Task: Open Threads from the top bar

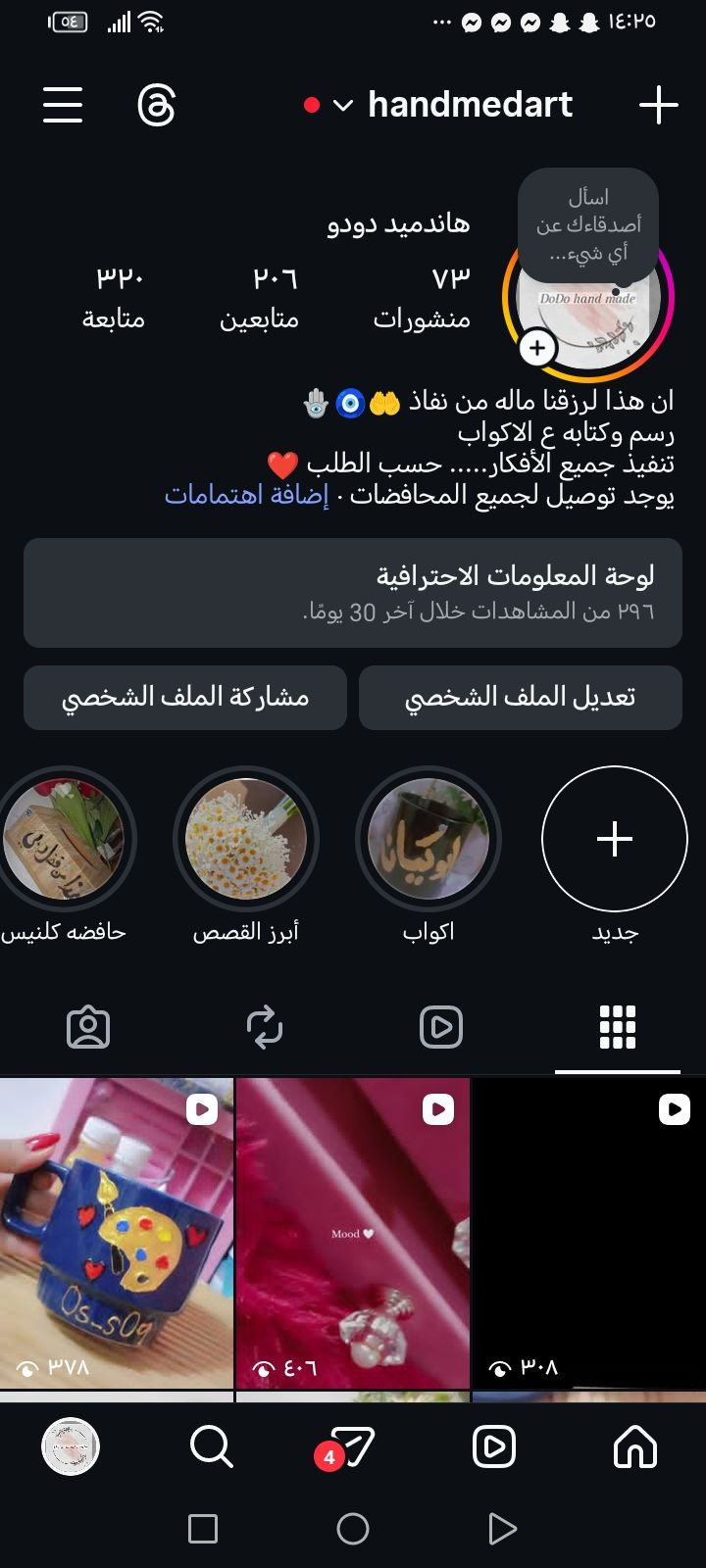Action: 157,105
